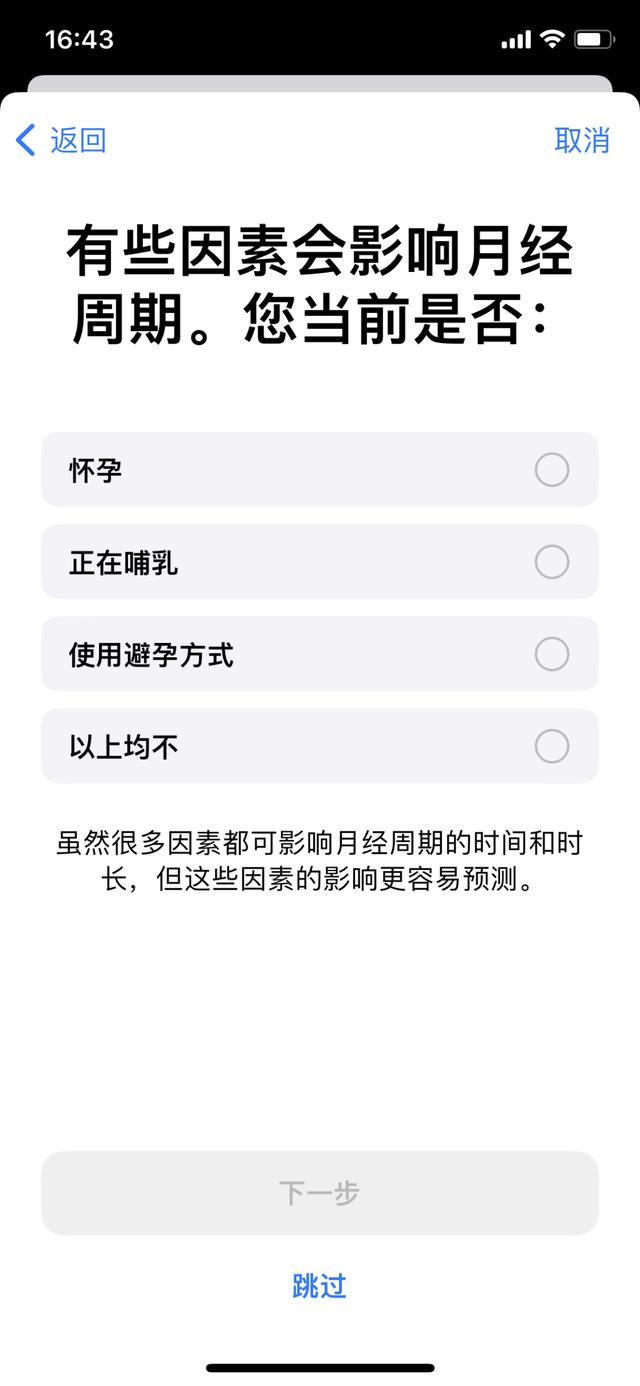640x1386 pixels.
Task: Go back with the 返回 button
Action: 62,140
